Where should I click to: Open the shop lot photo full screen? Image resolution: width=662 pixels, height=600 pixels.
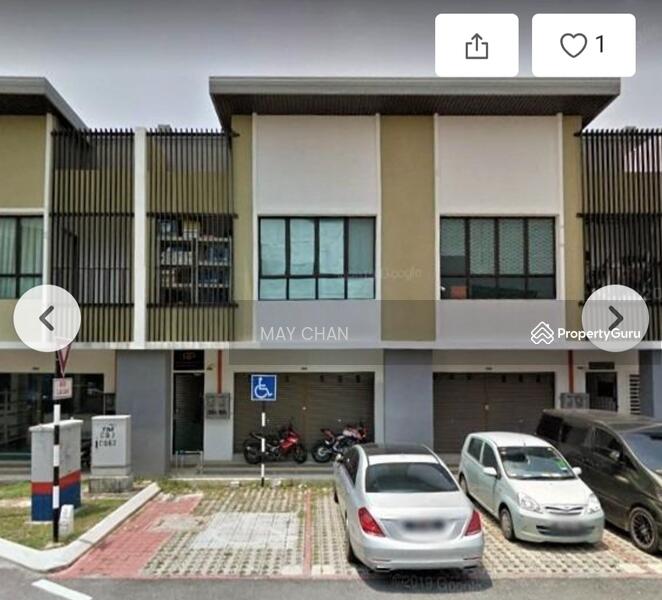coord(330,400)
